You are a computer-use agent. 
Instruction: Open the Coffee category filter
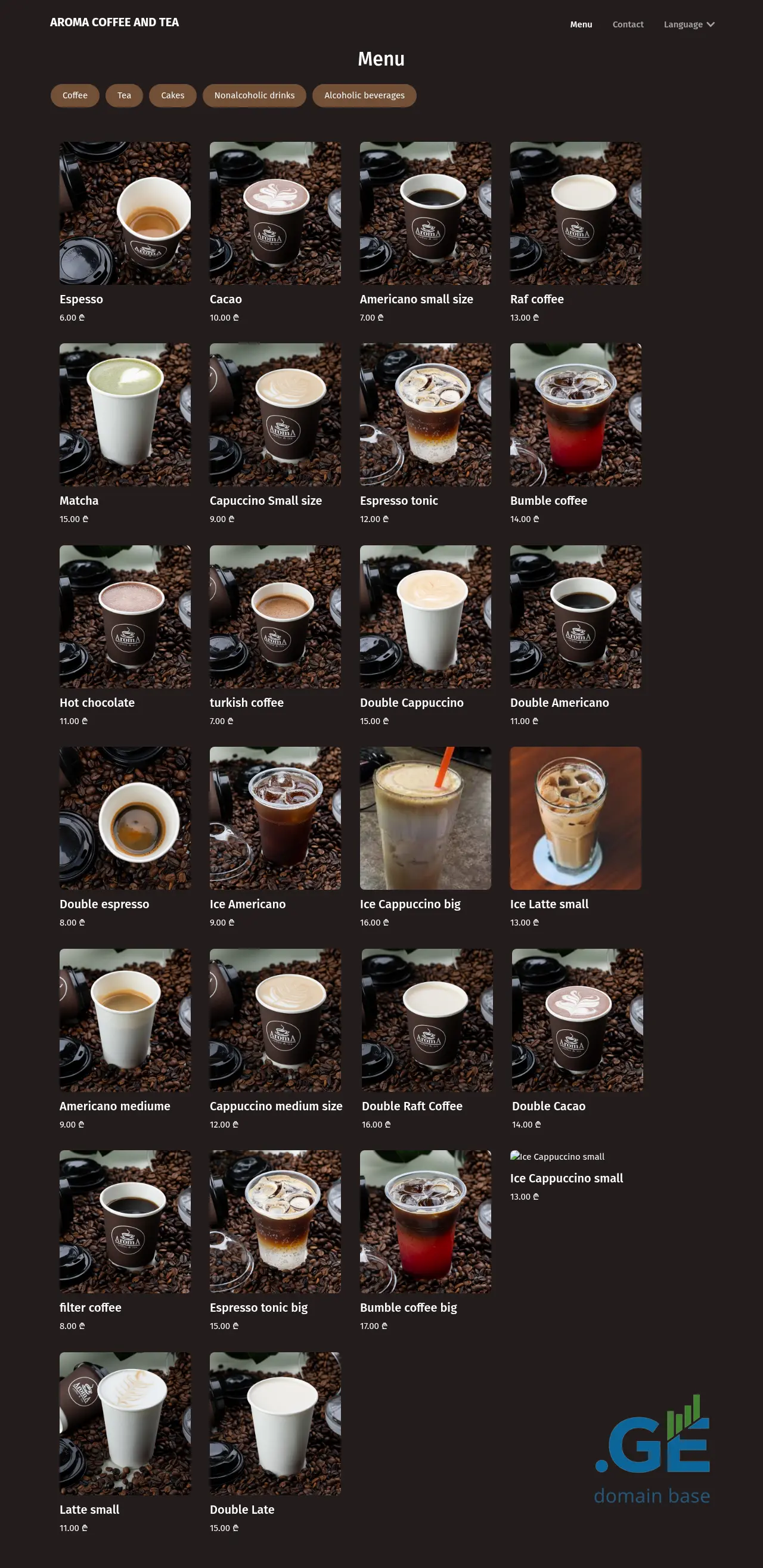[x=75, y=95]
